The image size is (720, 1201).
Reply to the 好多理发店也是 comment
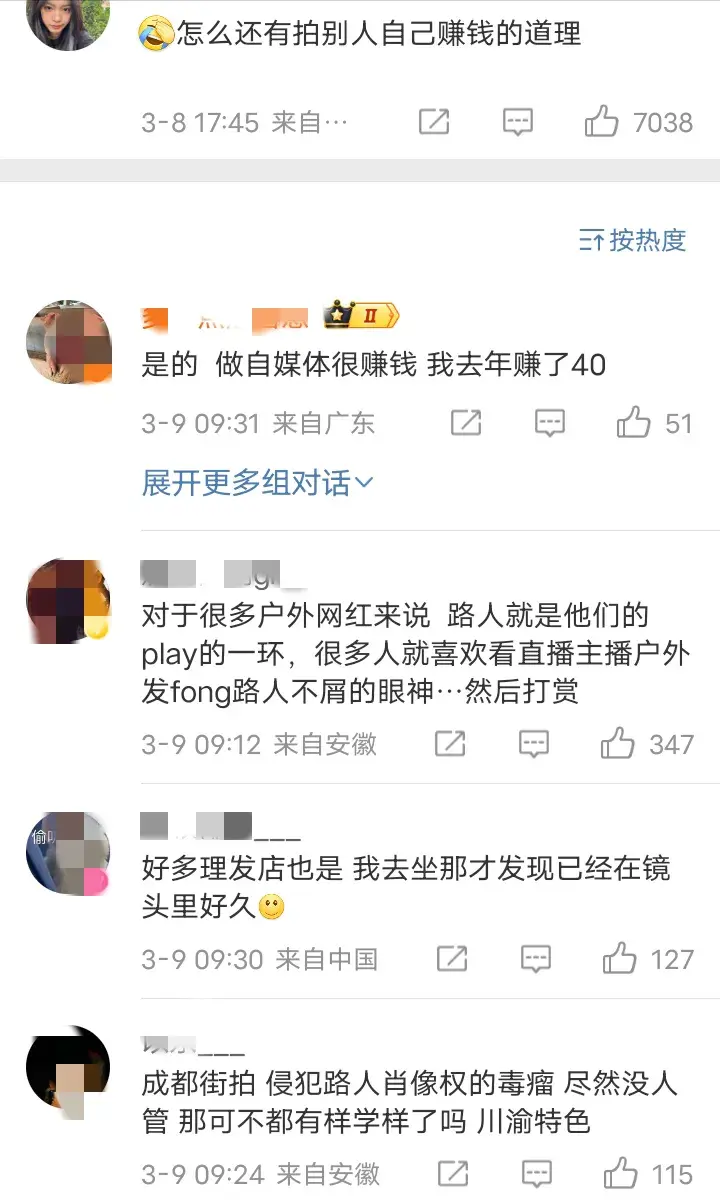536,959
